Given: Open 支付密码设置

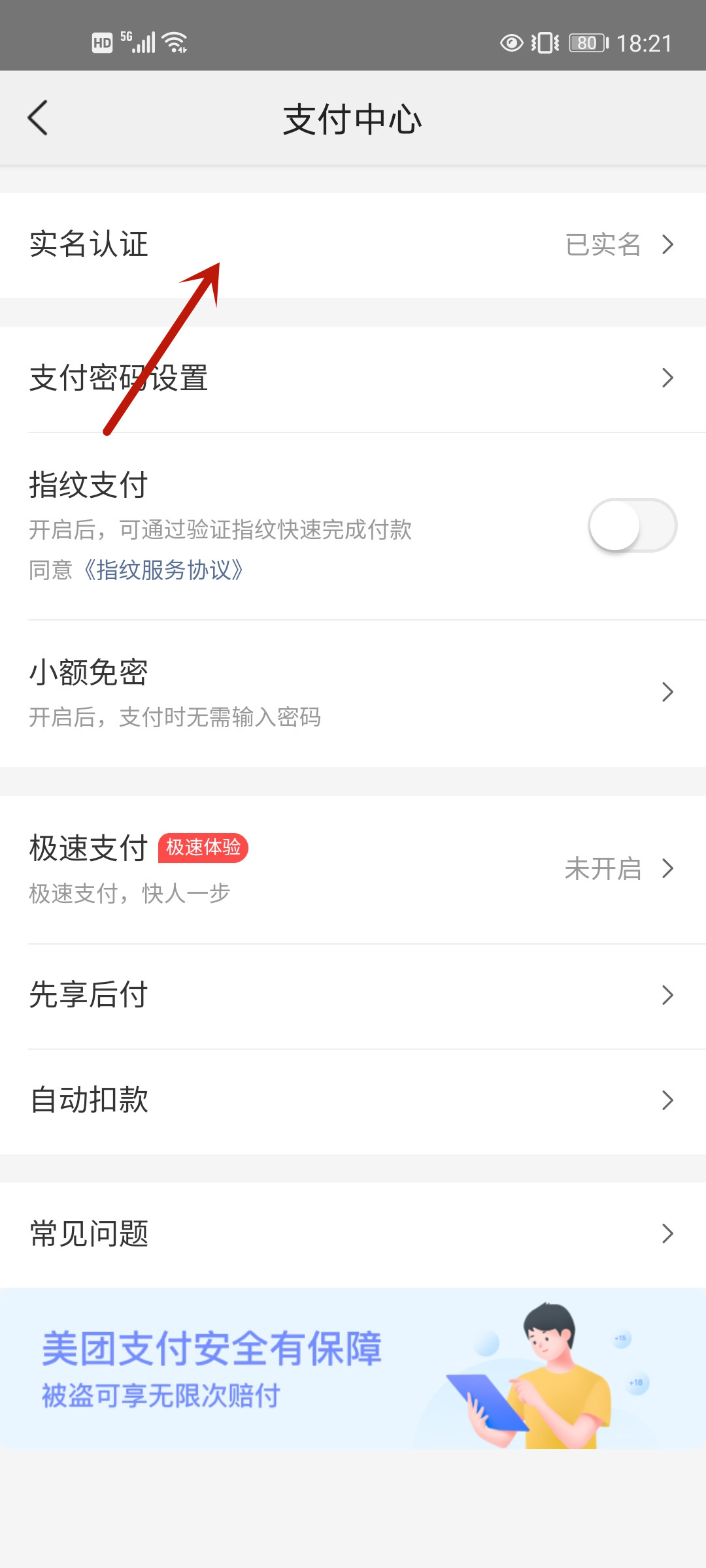Looking at the screenshot, I should coord(353,378).
